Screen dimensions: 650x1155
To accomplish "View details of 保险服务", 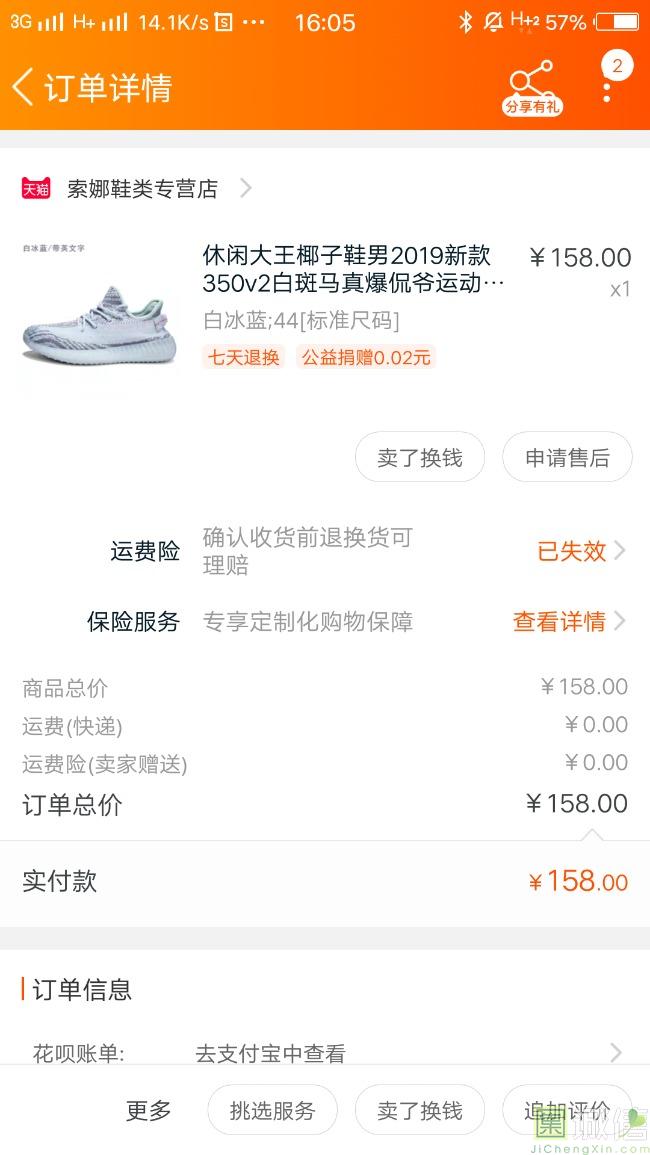I will pos(569,621).
